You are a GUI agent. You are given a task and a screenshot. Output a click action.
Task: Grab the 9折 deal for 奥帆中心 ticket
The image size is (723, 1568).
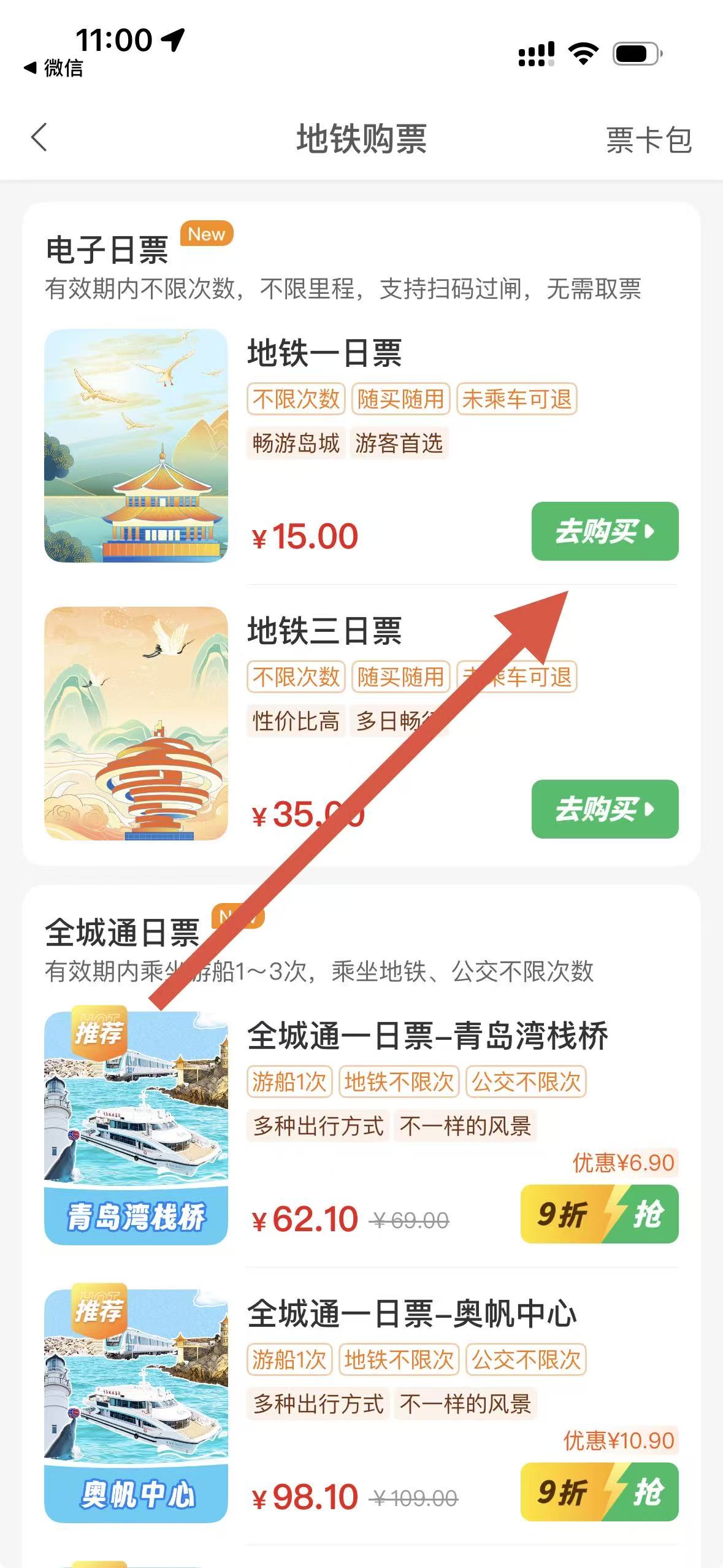click(599, 1491)
